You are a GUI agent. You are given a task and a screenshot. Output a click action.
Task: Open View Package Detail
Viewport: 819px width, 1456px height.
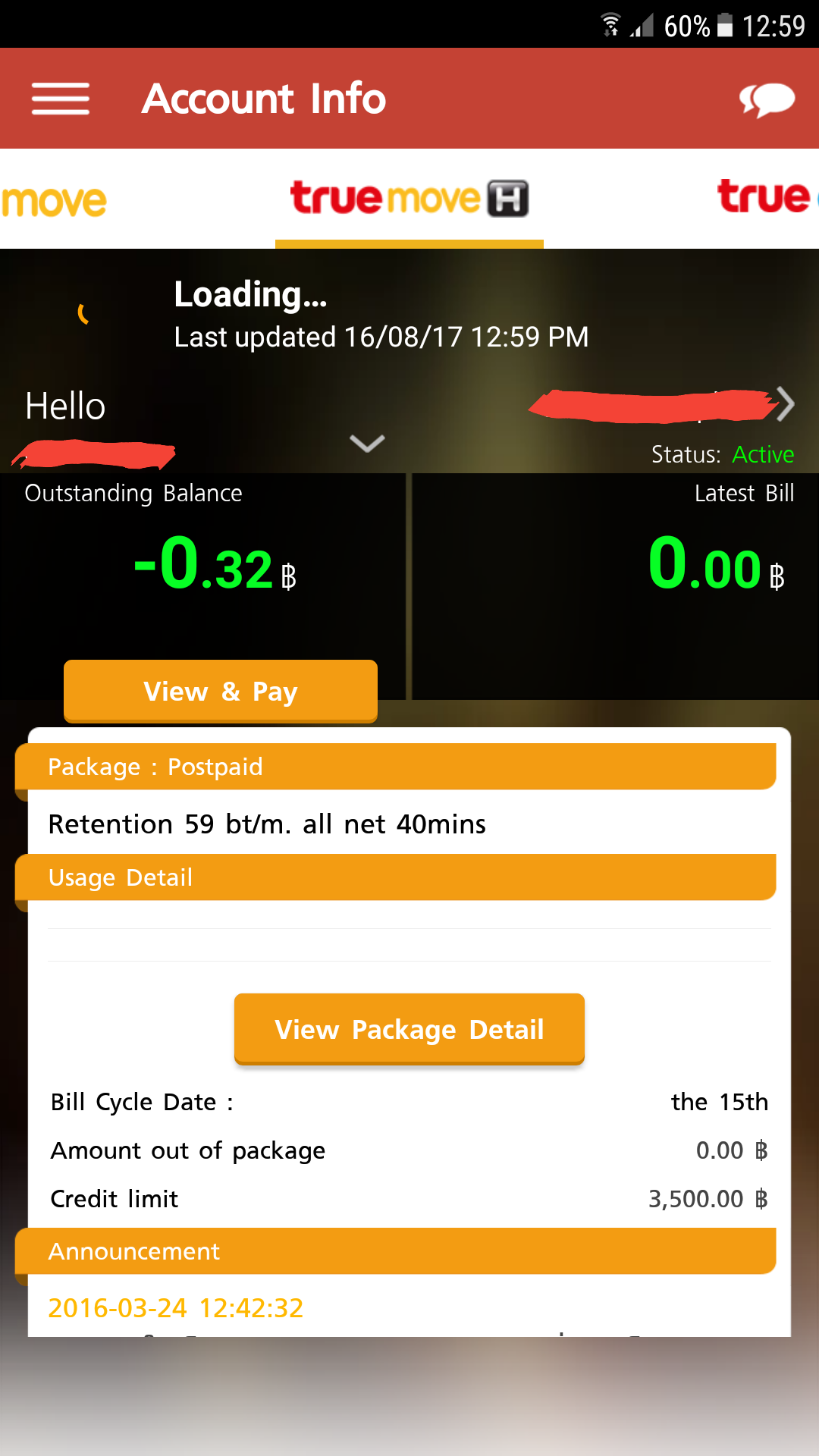click(x=409, y=1029)
